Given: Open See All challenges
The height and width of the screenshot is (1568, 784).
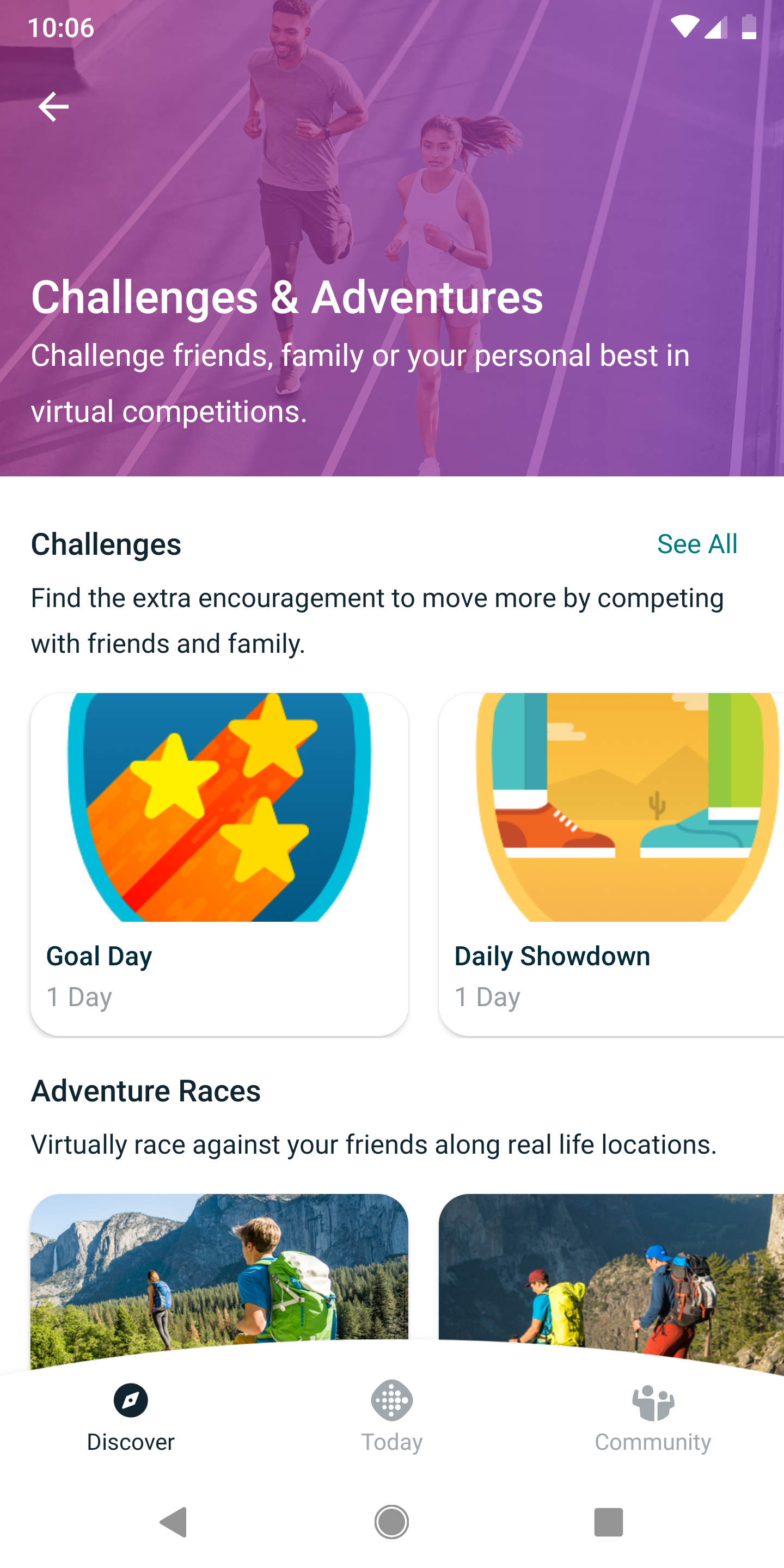Looking at the screenshot, I should pos(697,545).
